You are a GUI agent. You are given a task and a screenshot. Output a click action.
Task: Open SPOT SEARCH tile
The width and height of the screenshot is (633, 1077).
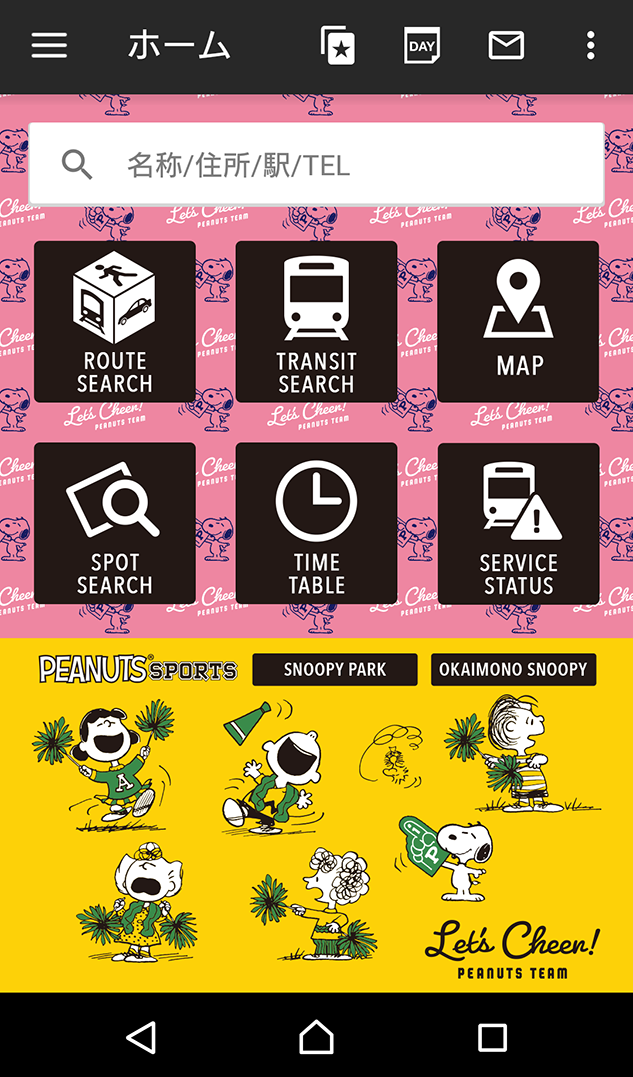[115, 524]
